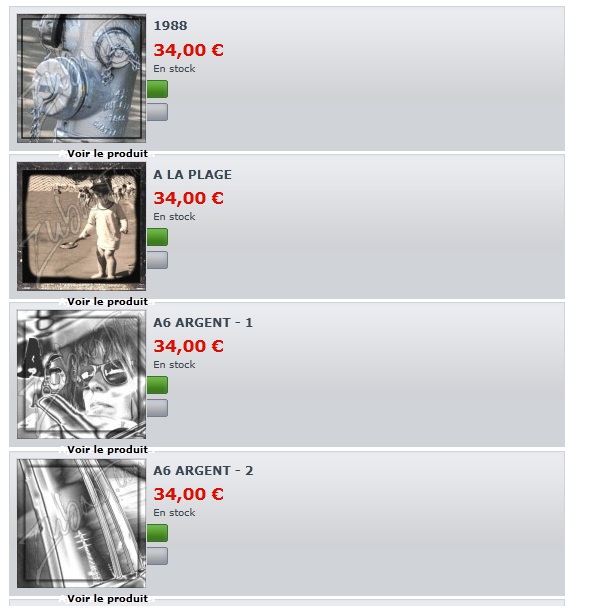The width and height of the screenshot is (603, 614).
Task: Open 'Voir le produit' for A6 ARGENT - 2
Action: [107, 599]
